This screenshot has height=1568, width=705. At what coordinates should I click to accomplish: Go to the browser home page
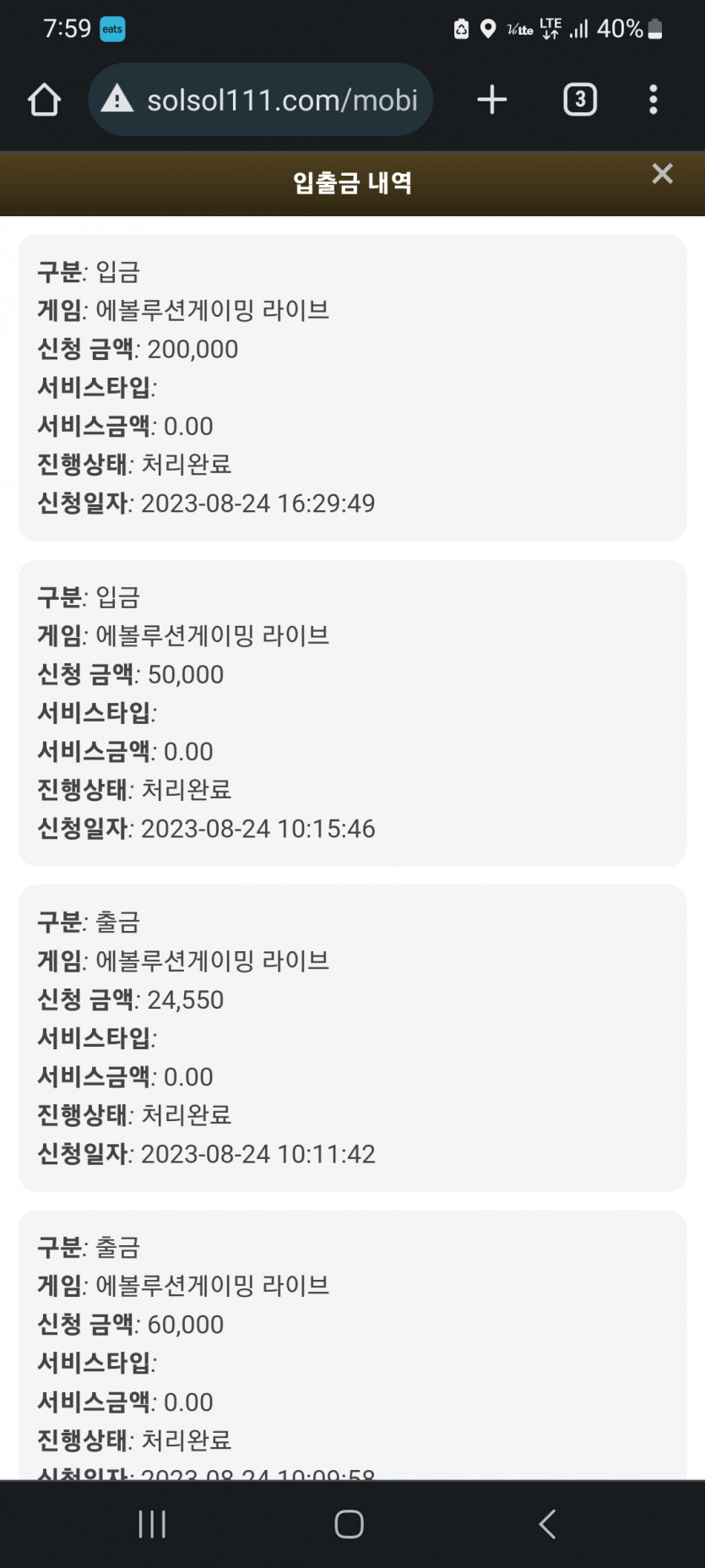point(44,100)
